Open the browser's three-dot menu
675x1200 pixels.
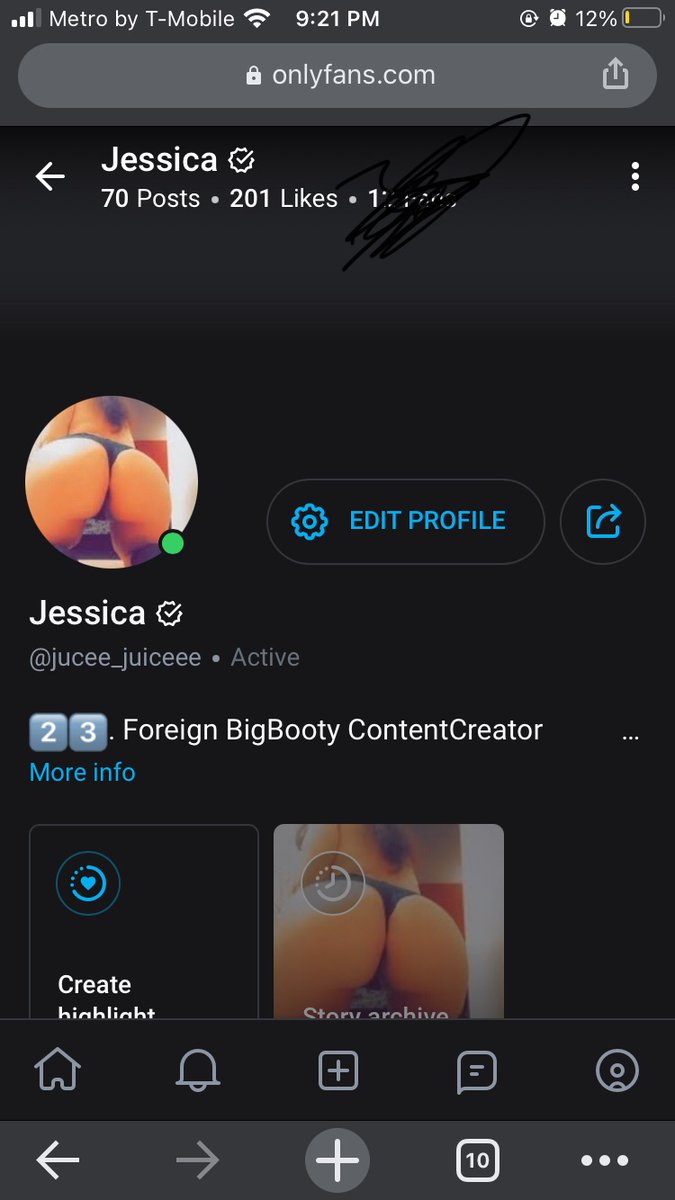click(605, 1160)
